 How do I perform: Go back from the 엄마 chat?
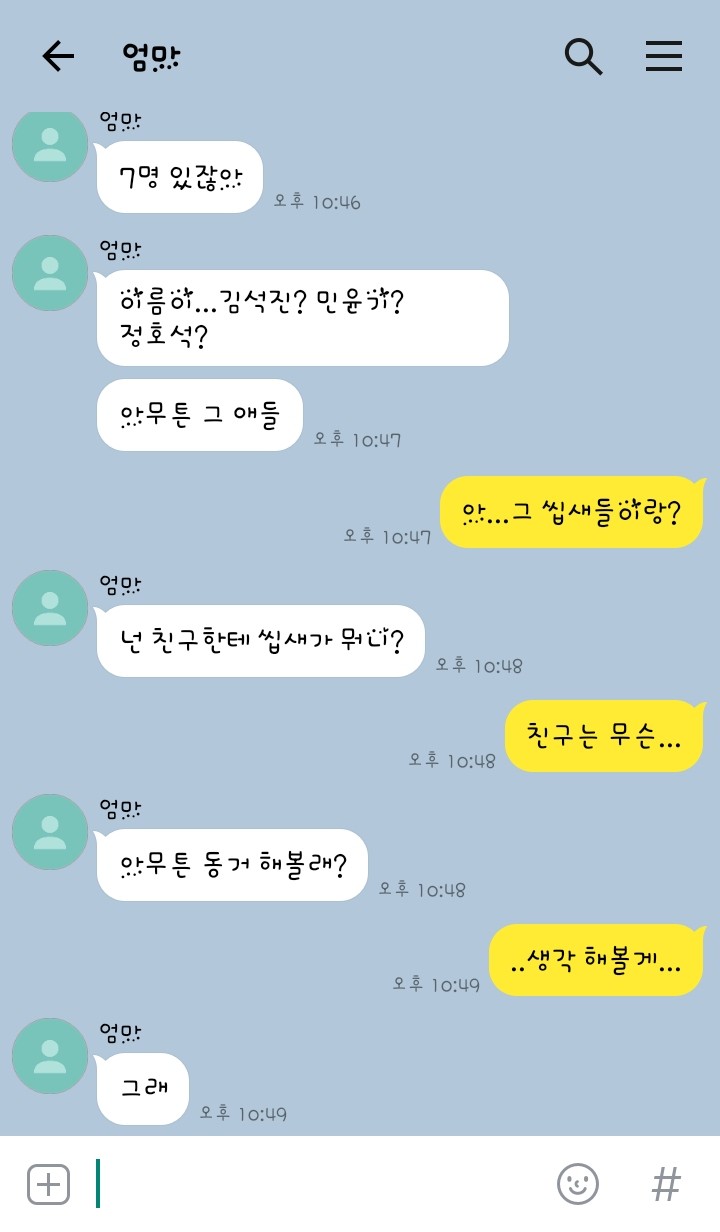click(x=58, y=57)
